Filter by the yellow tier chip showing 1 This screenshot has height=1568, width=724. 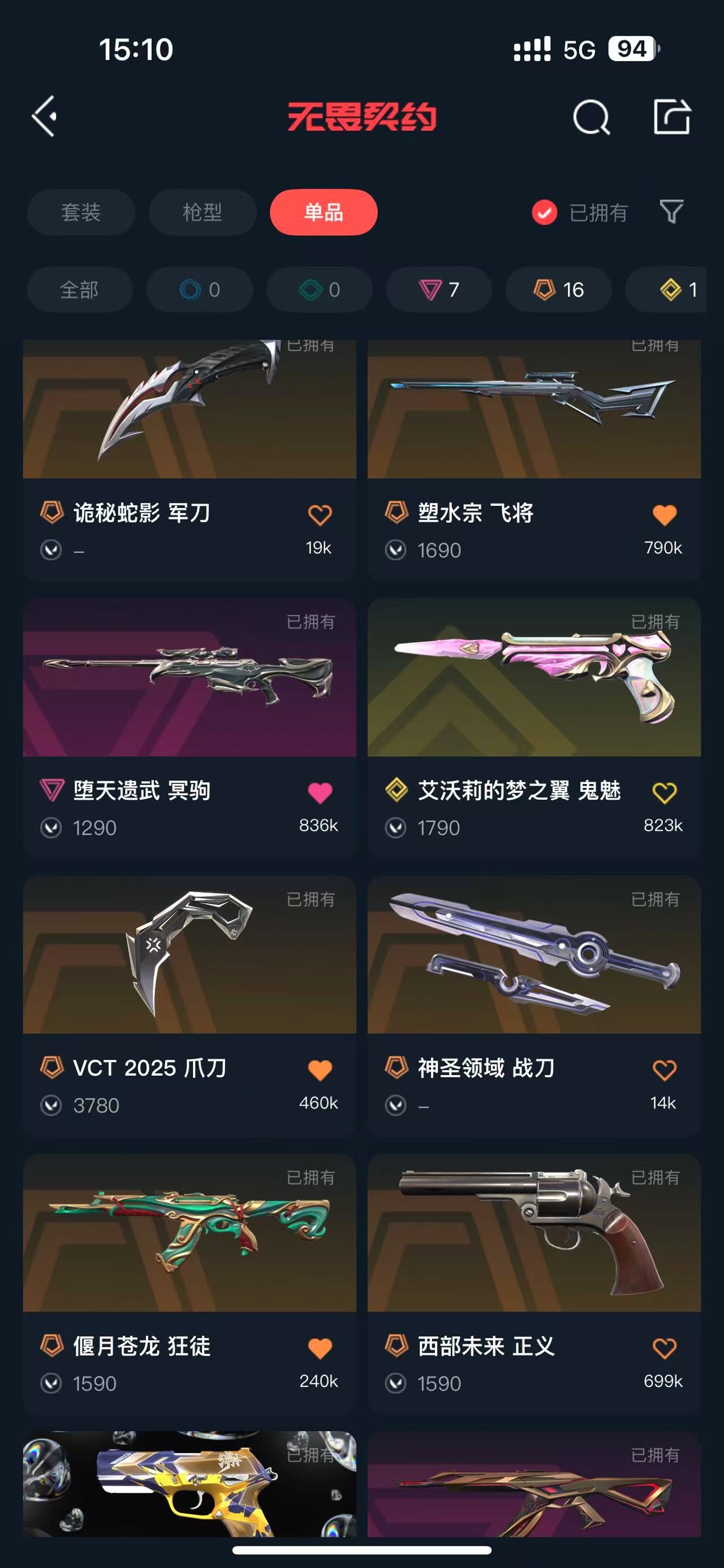(676, 290)
